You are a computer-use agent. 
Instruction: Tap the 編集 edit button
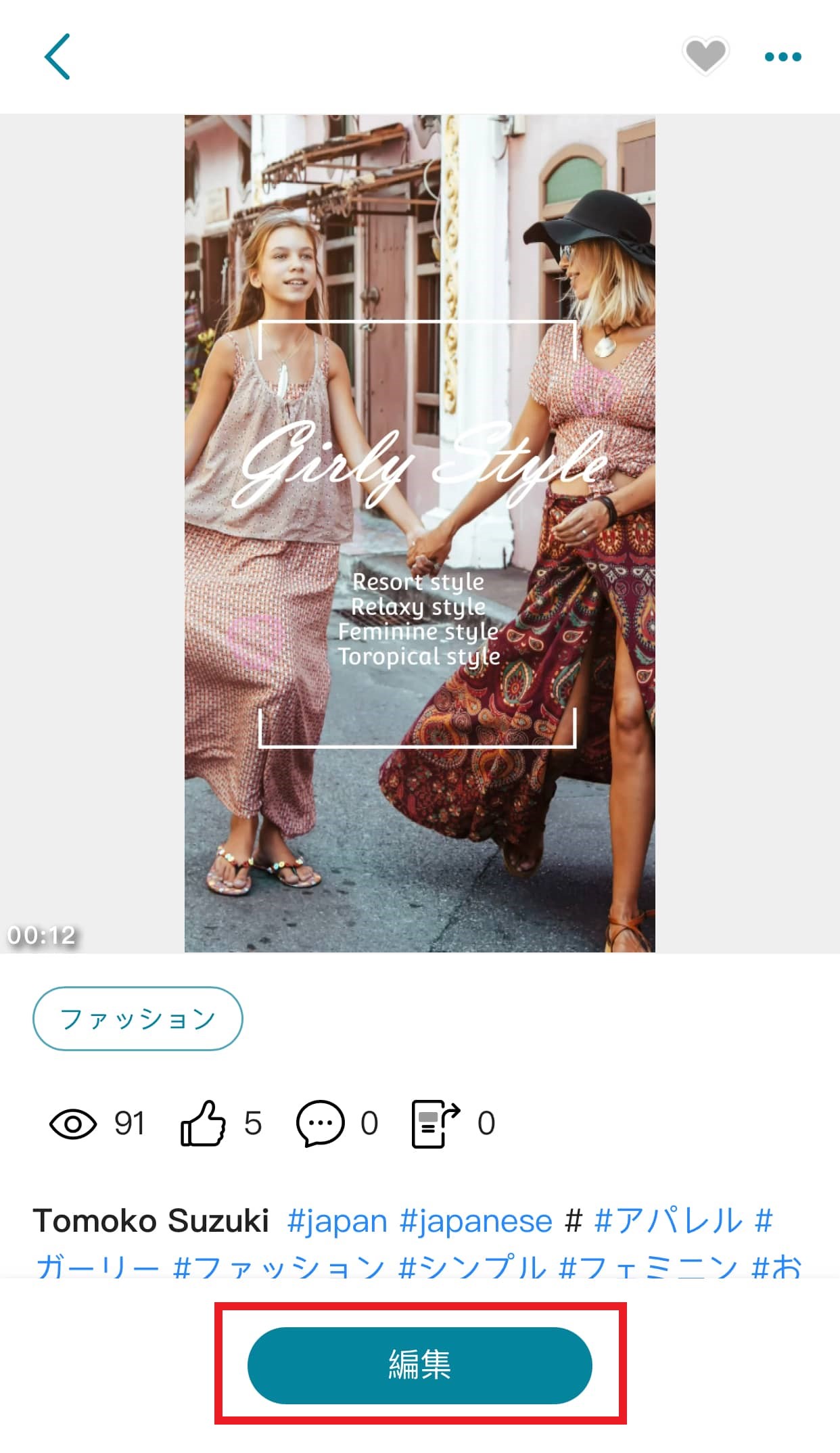point(419,1365)
